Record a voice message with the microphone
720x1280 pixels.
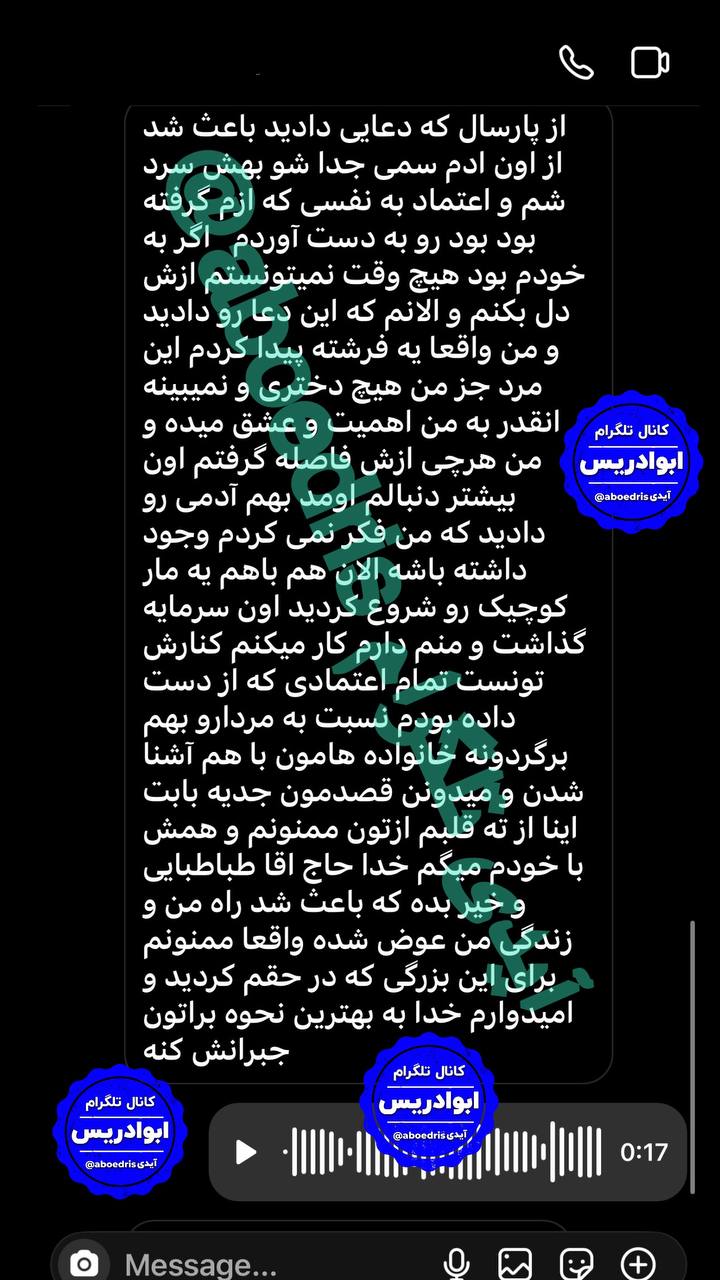pyautogui.click(x=456, y=1264)
